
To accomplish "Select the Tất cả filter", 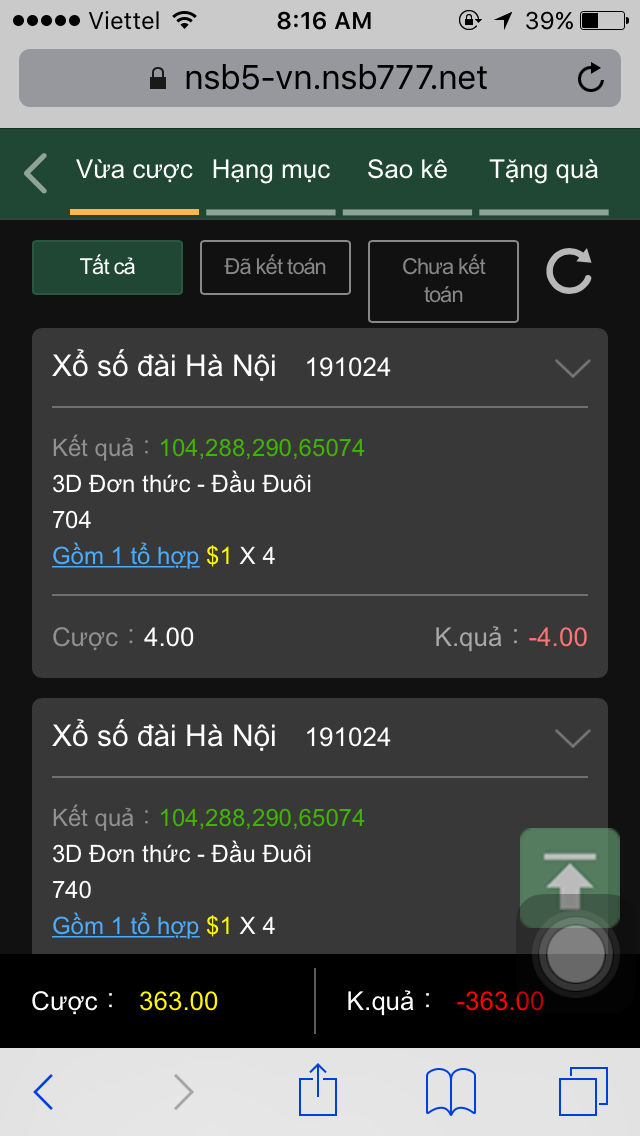I will pos(108,267).
